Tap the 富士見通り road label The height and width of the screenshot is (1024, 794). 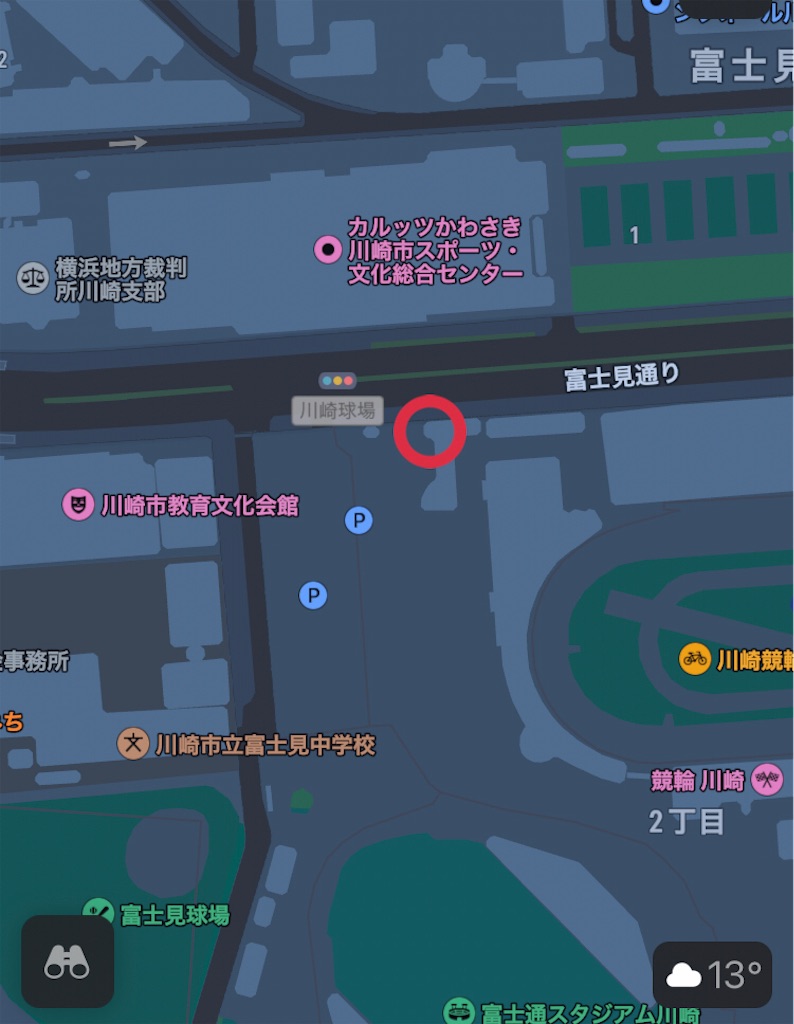620,373
